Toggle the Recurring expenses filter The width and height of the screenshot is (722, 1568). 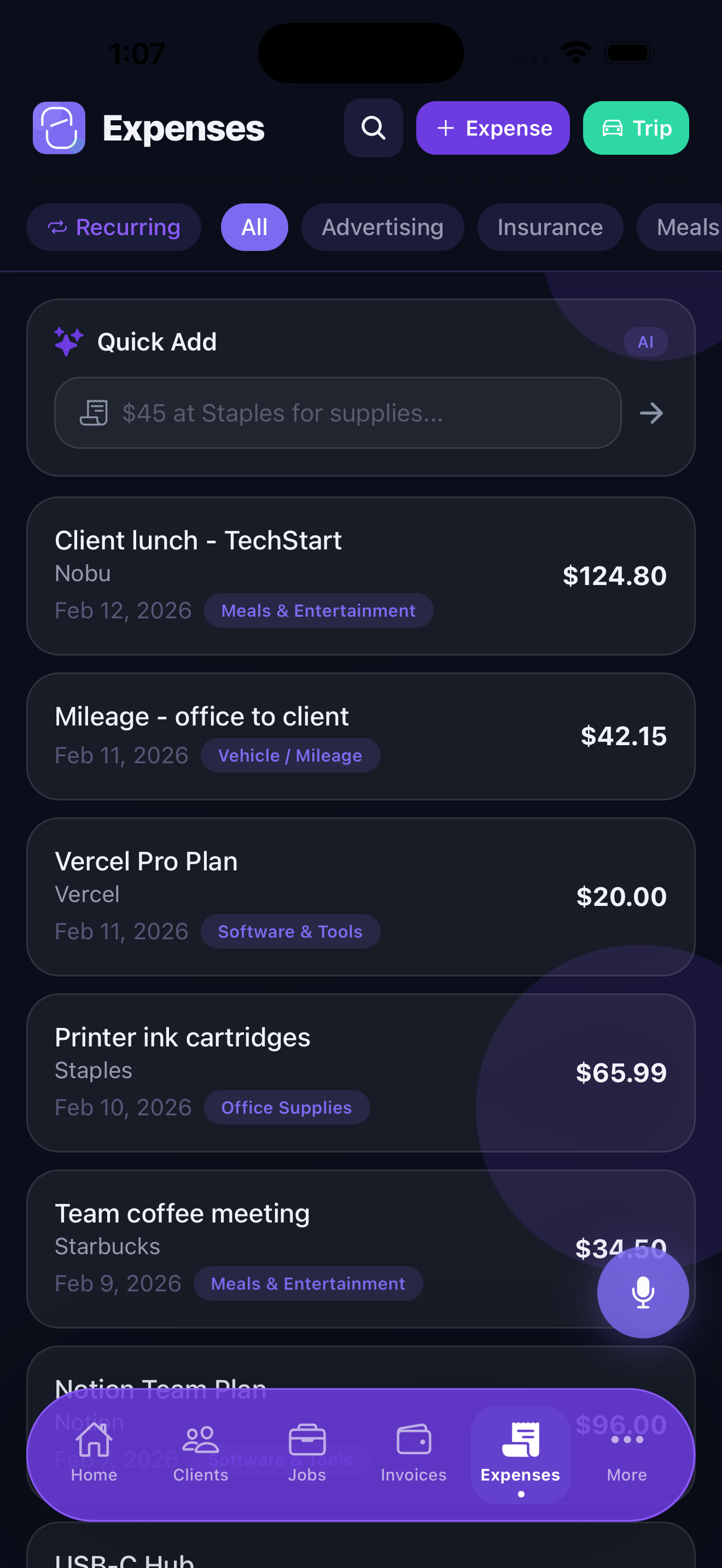coord(113,227)
